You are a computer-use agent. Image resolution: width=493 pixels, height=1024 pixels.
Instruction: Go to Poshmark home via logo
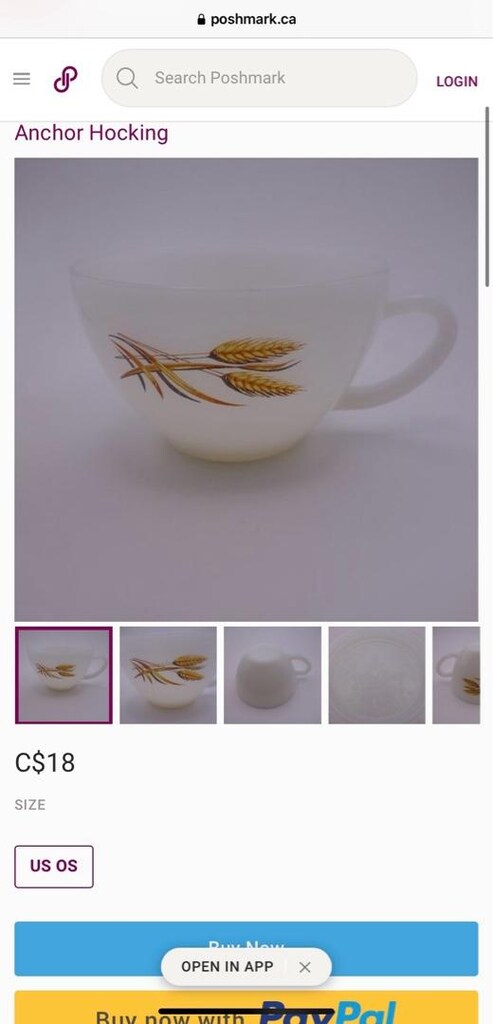pos(65,79)
